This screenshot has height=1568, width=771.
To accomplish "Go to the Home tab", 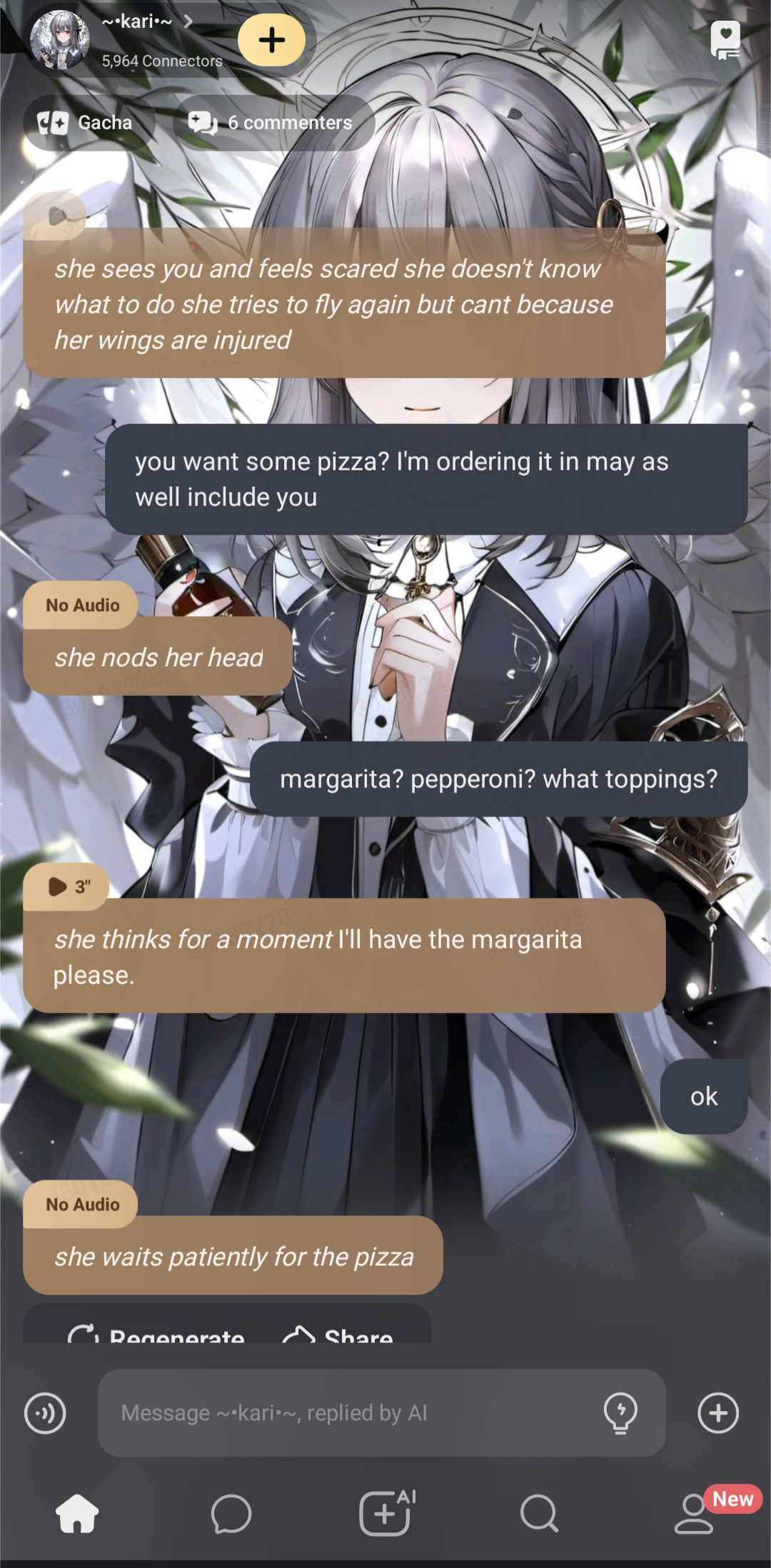I will (77, 1513).
